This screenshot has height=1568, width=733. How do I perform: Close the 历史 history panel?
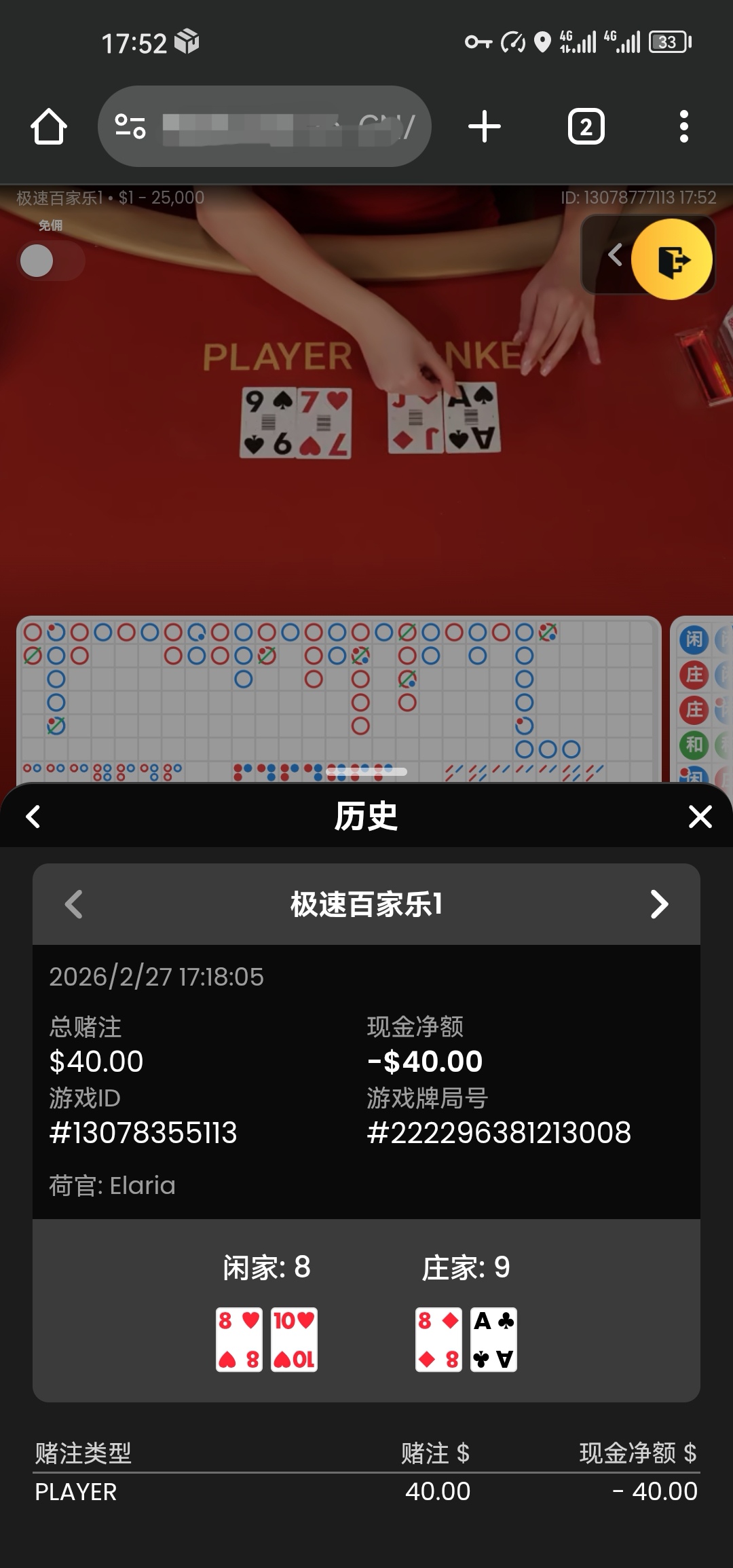pyautogui.click(x=700, y=817)
